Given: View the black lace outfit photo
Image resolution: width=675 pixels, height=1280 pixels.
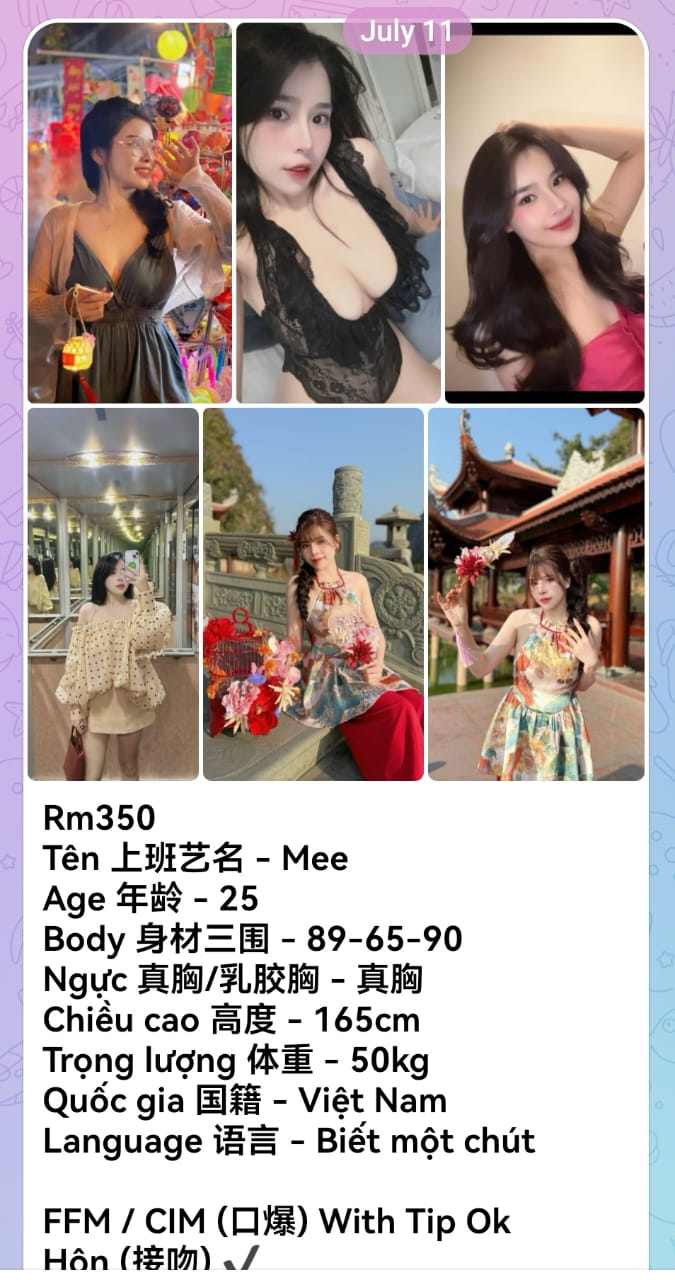Looking at the screenshot, I should tap(338, 213).
